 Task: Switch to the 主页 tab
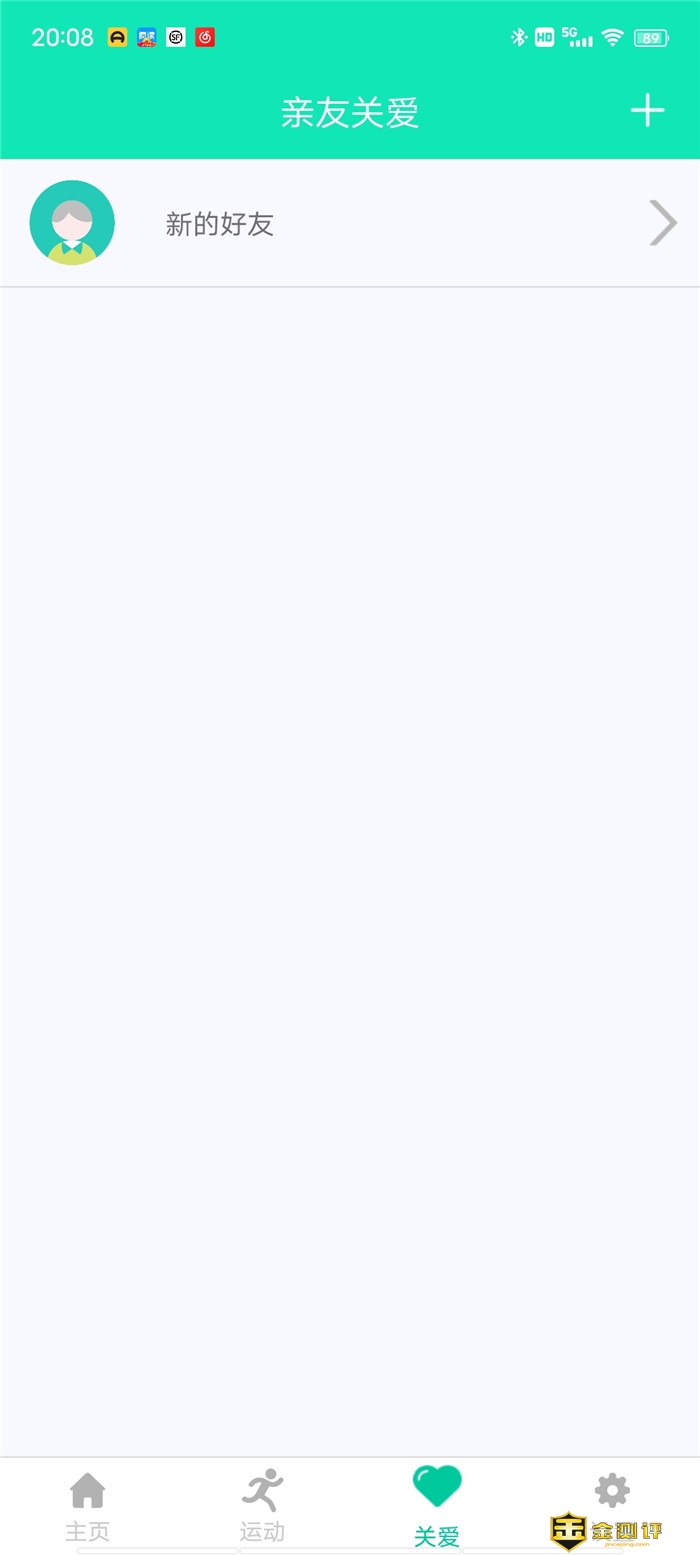click(x=87, y=1506)
